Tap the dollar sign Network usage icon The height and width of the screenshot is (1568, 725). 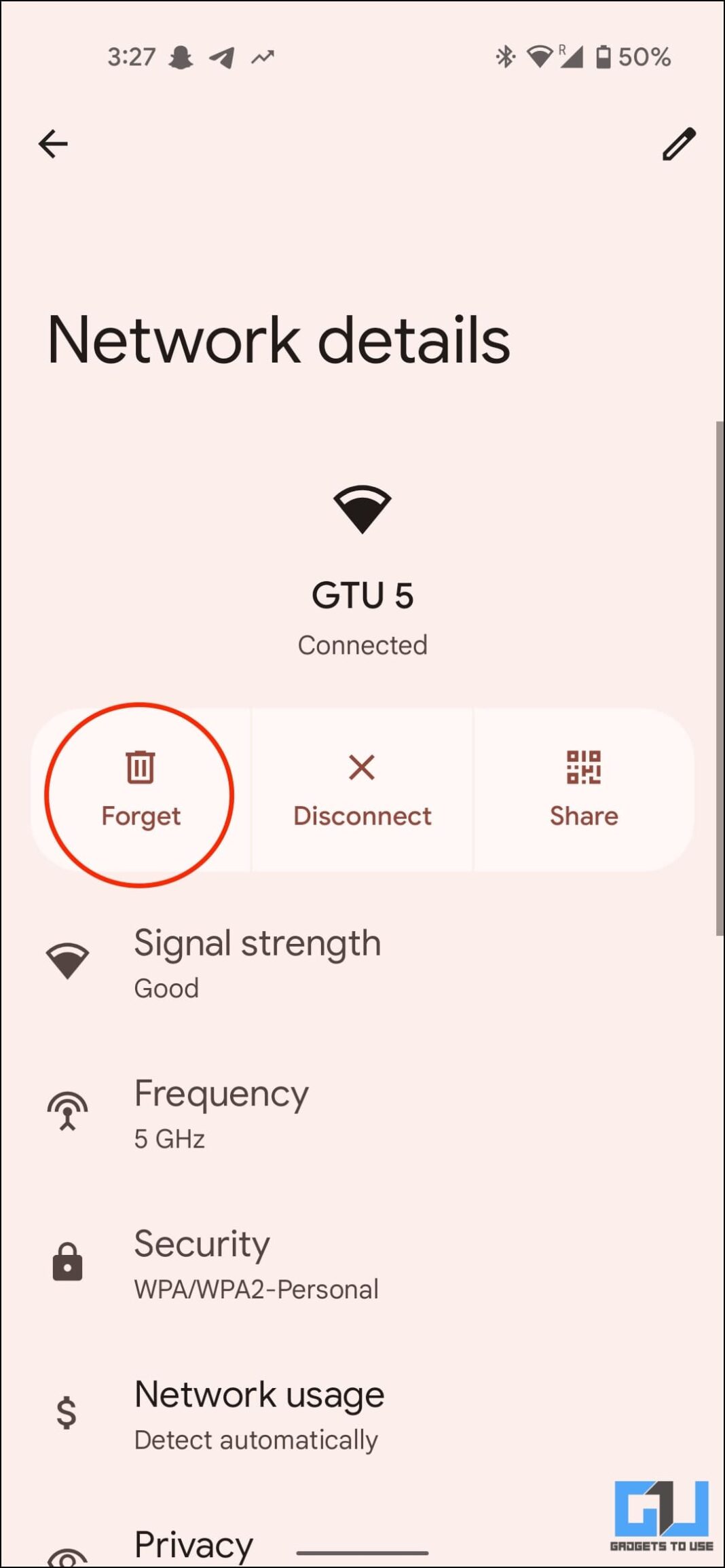tap(66, 1413)
